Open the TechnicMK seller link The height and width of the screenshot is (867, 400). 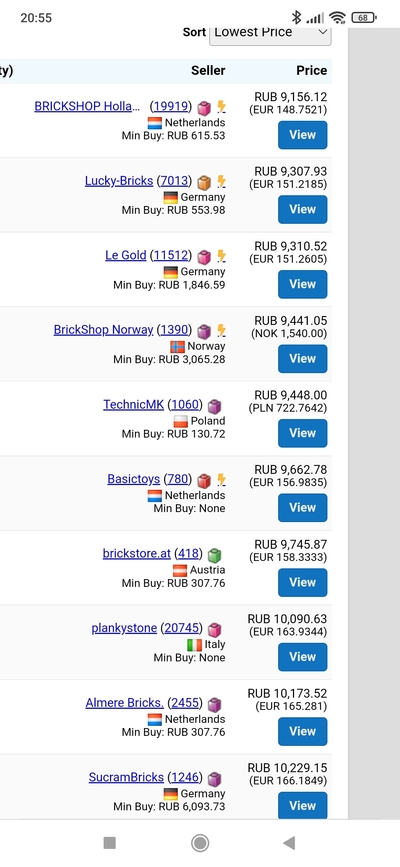pos(133,405)
